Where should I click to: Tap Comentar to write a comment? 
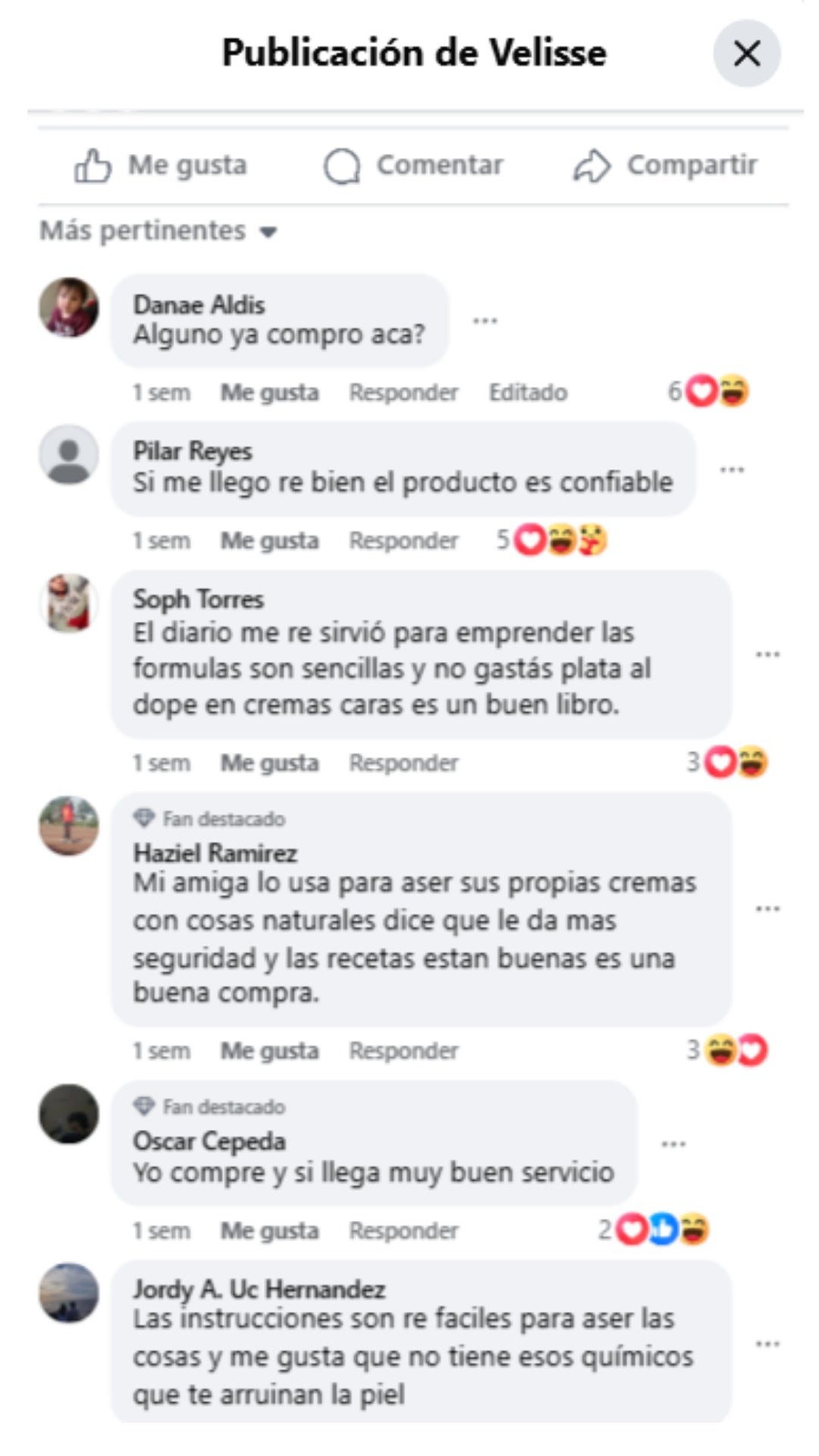(x=413, y=165)
